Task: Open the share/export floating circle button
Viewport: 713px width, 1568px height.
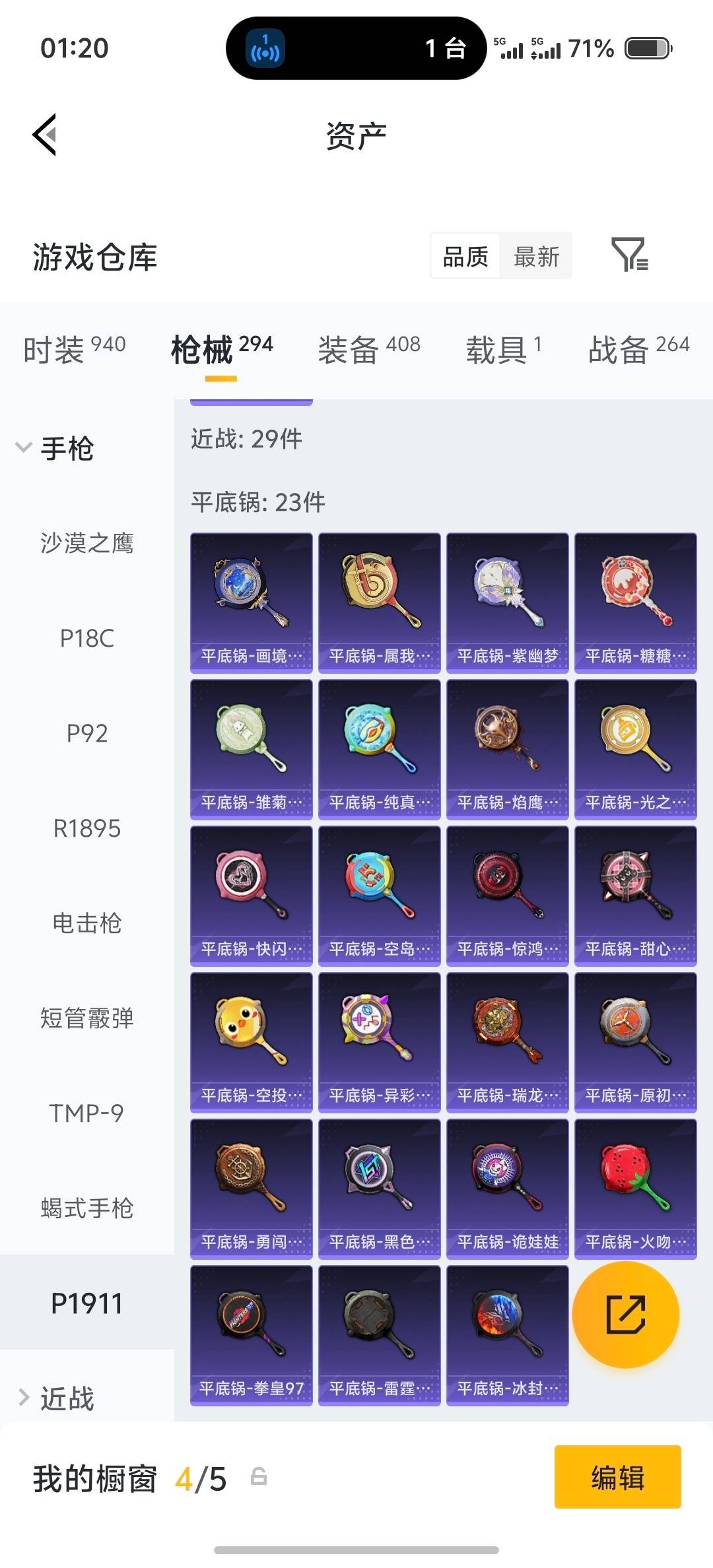Action: pyautogui.click(x=625, y=1315)
